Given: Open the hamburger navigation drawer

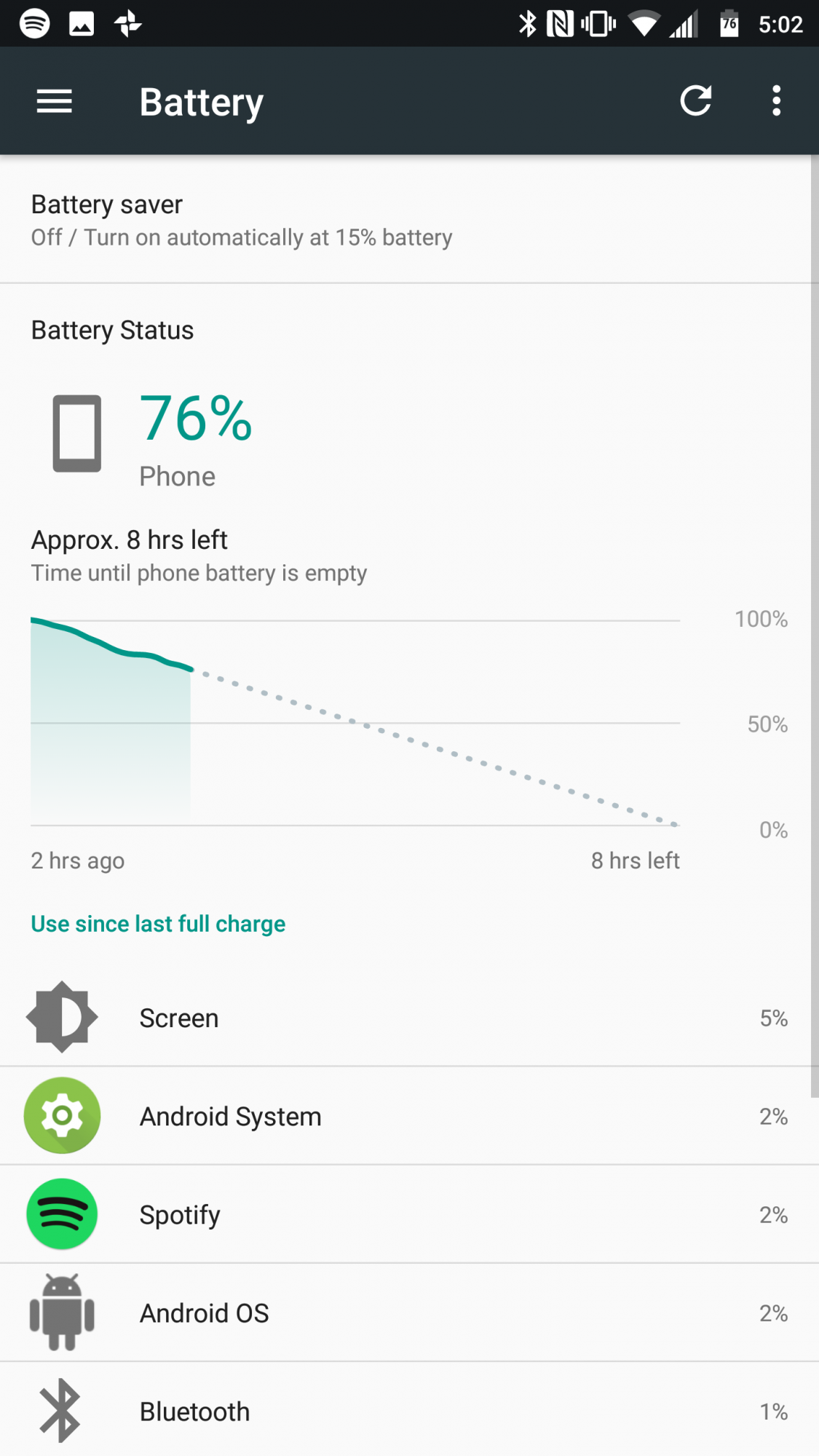Looking at the screenshot, I should (55, 101).
